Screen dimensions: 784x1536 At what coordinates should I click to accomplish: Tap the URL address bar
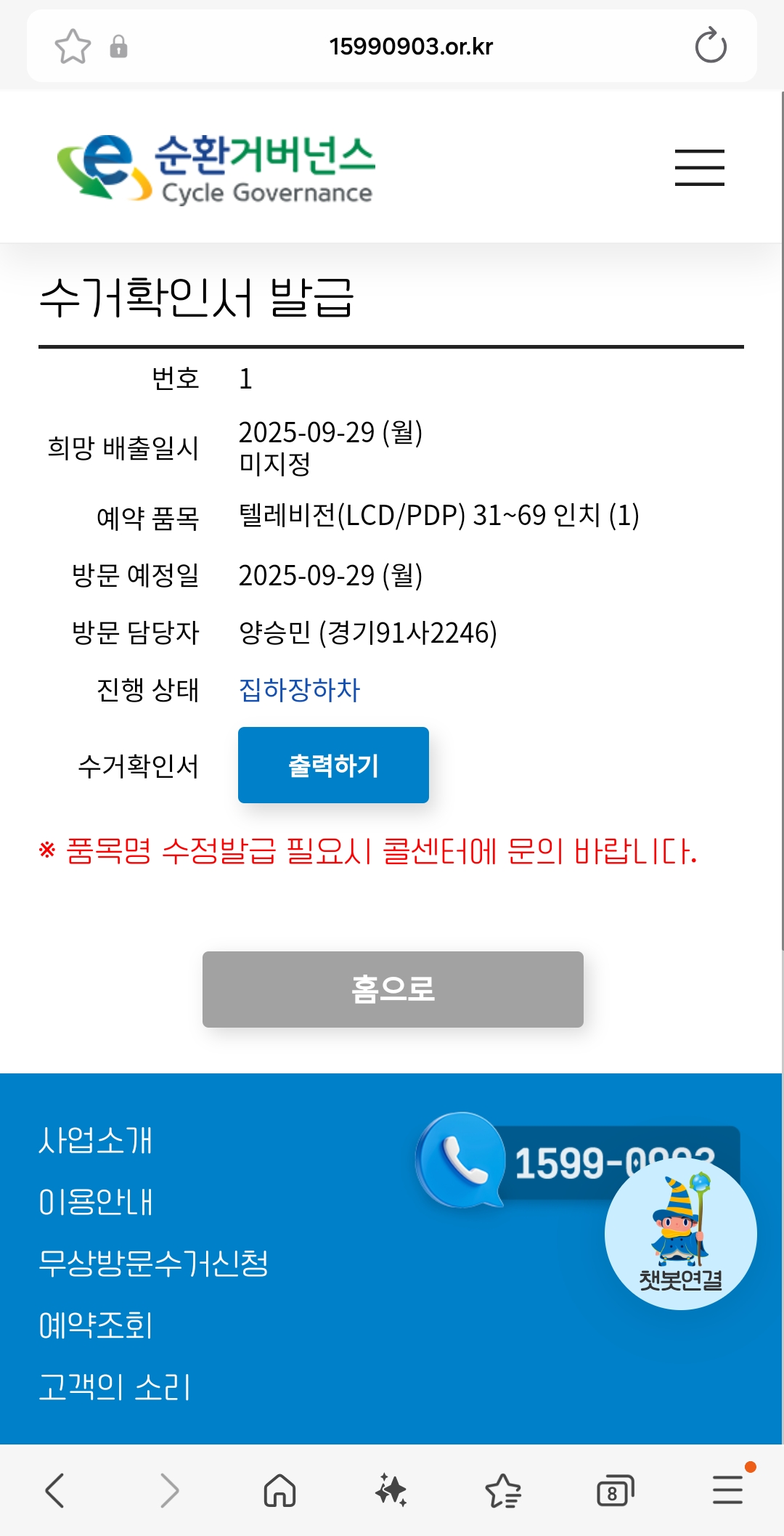[x=410, y=46]
